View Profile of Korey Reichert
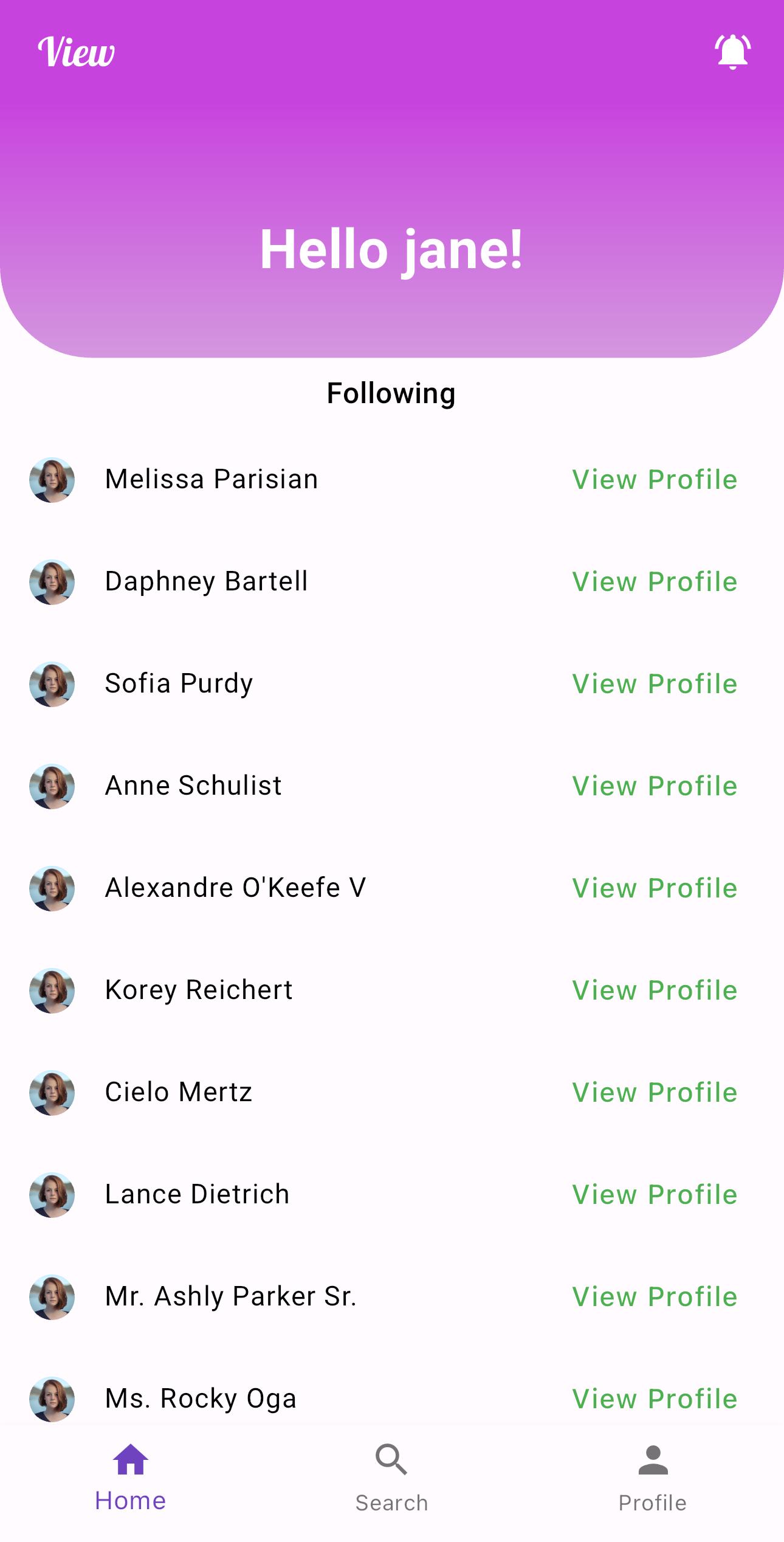The height and width of the screenshot is (1542, 784). pyautogui.click(x=655, y=991)
